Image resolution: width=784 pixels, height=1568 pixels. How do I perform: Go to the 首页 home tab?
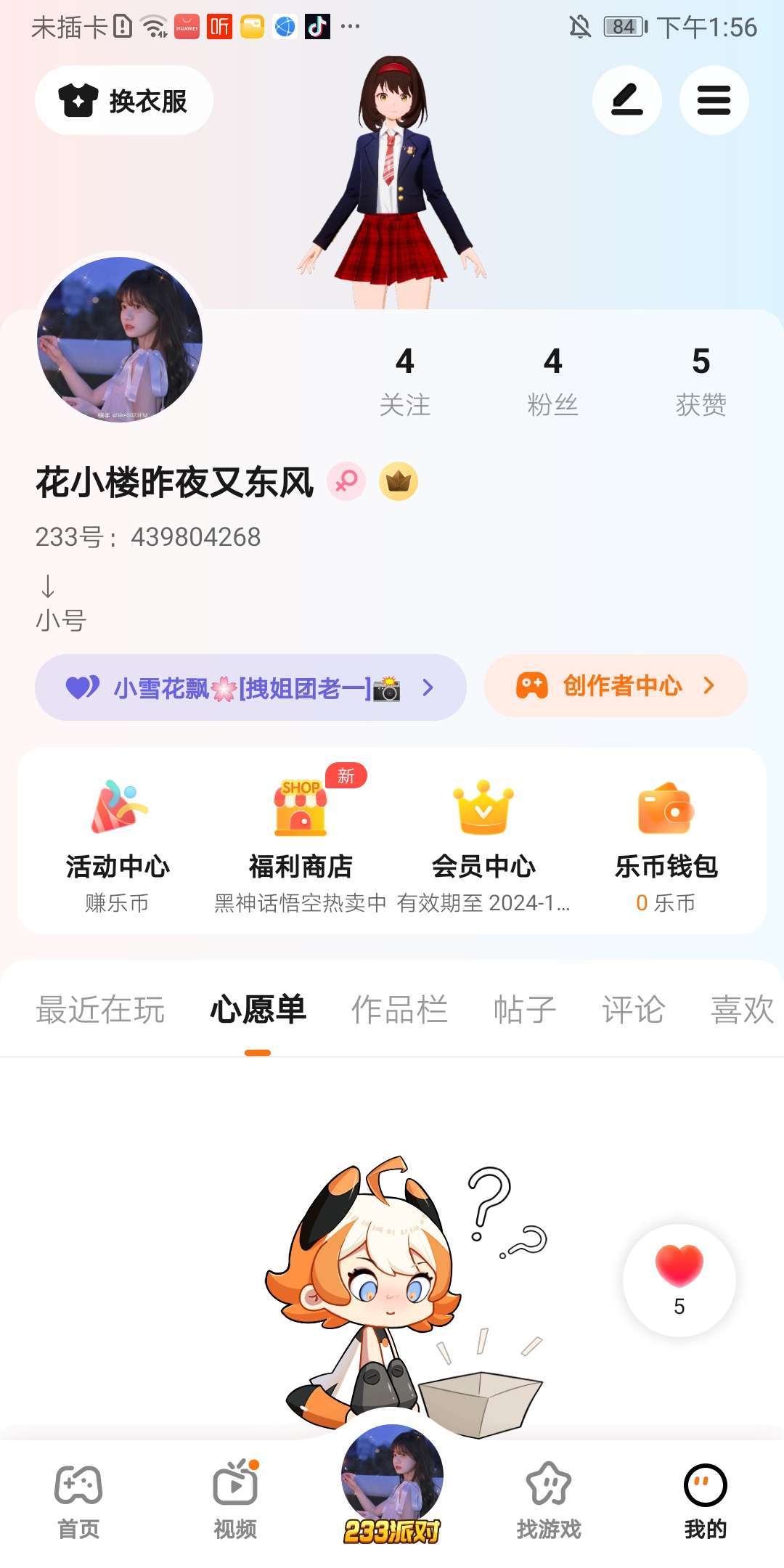[78, 1500]
